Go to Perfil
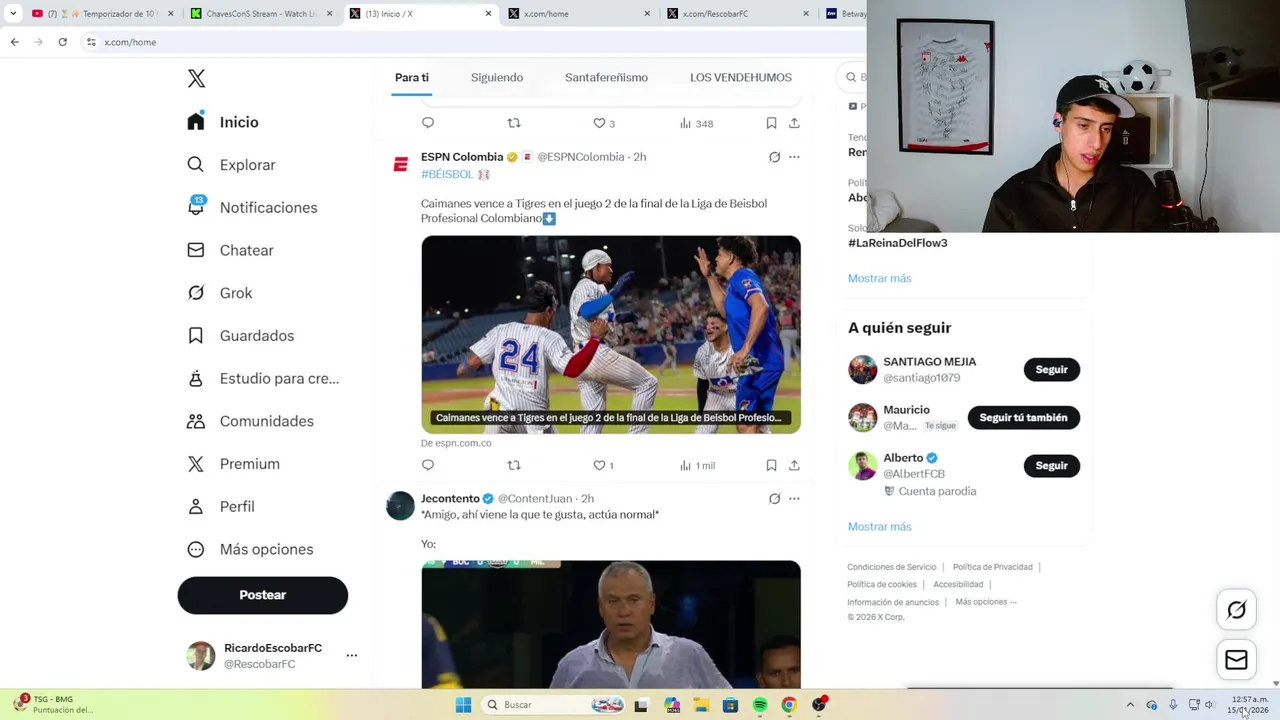 (x=236, y=507)
